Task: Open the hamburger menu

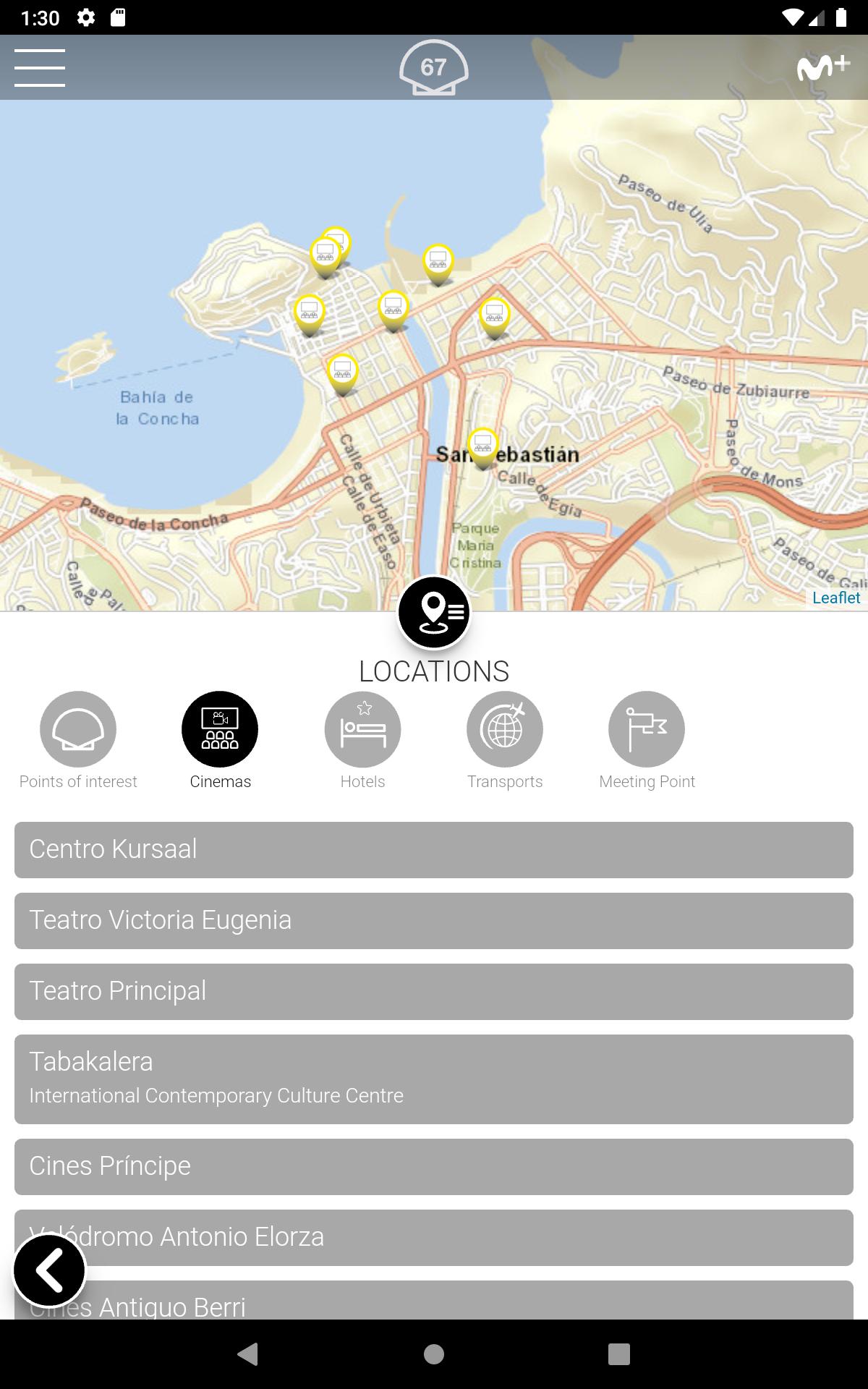Action: pos(40,68)
